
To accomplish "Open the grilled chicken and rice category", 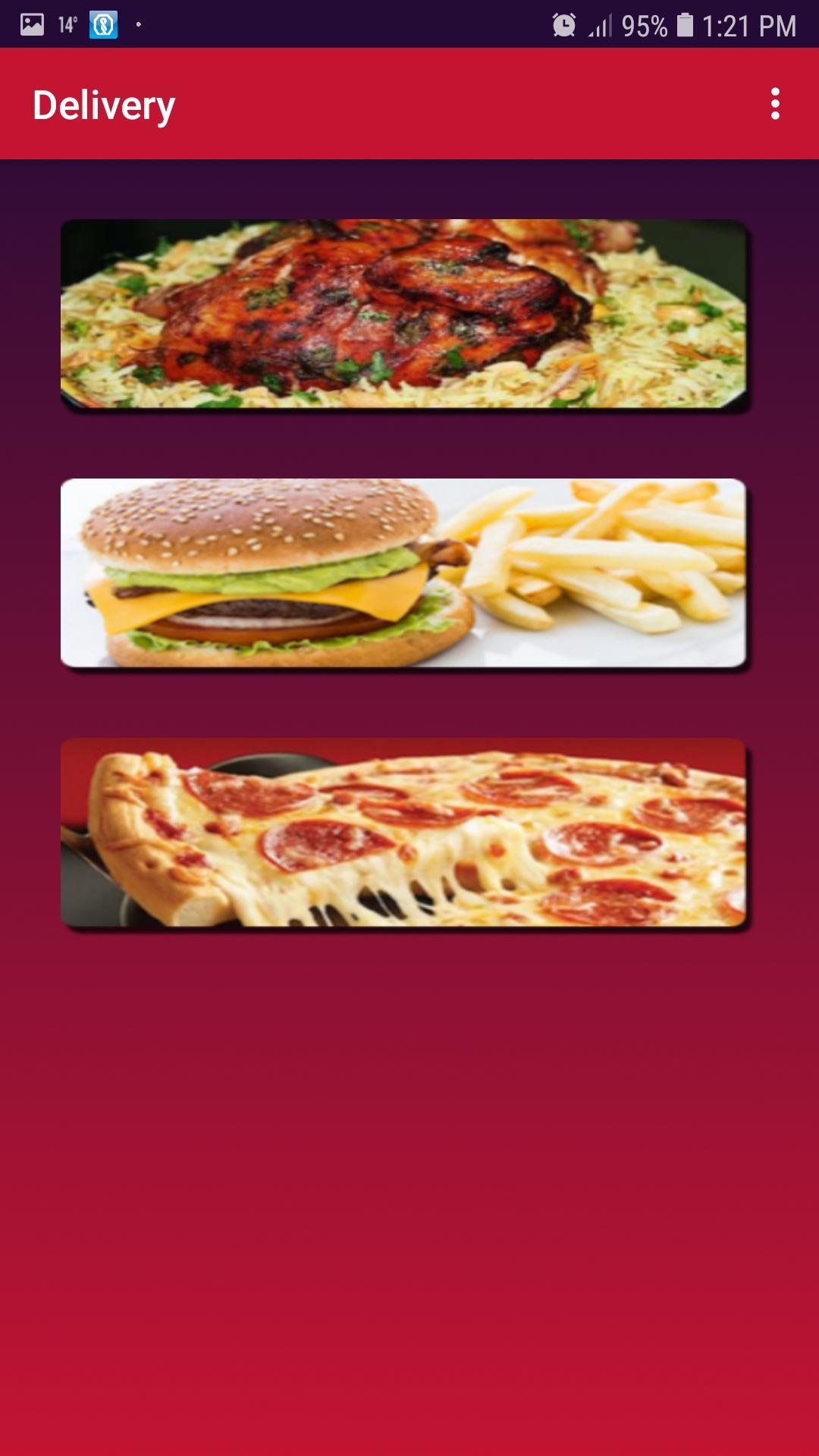I will (403, 314).
